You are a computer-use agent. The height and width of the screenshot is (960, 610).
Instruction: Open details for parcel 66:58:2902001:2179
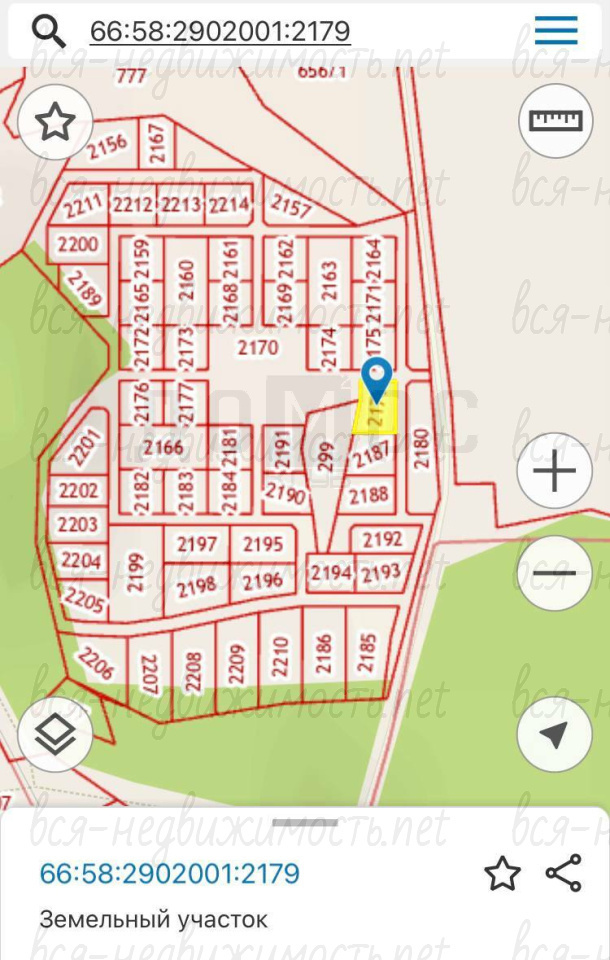pos(170,873)
